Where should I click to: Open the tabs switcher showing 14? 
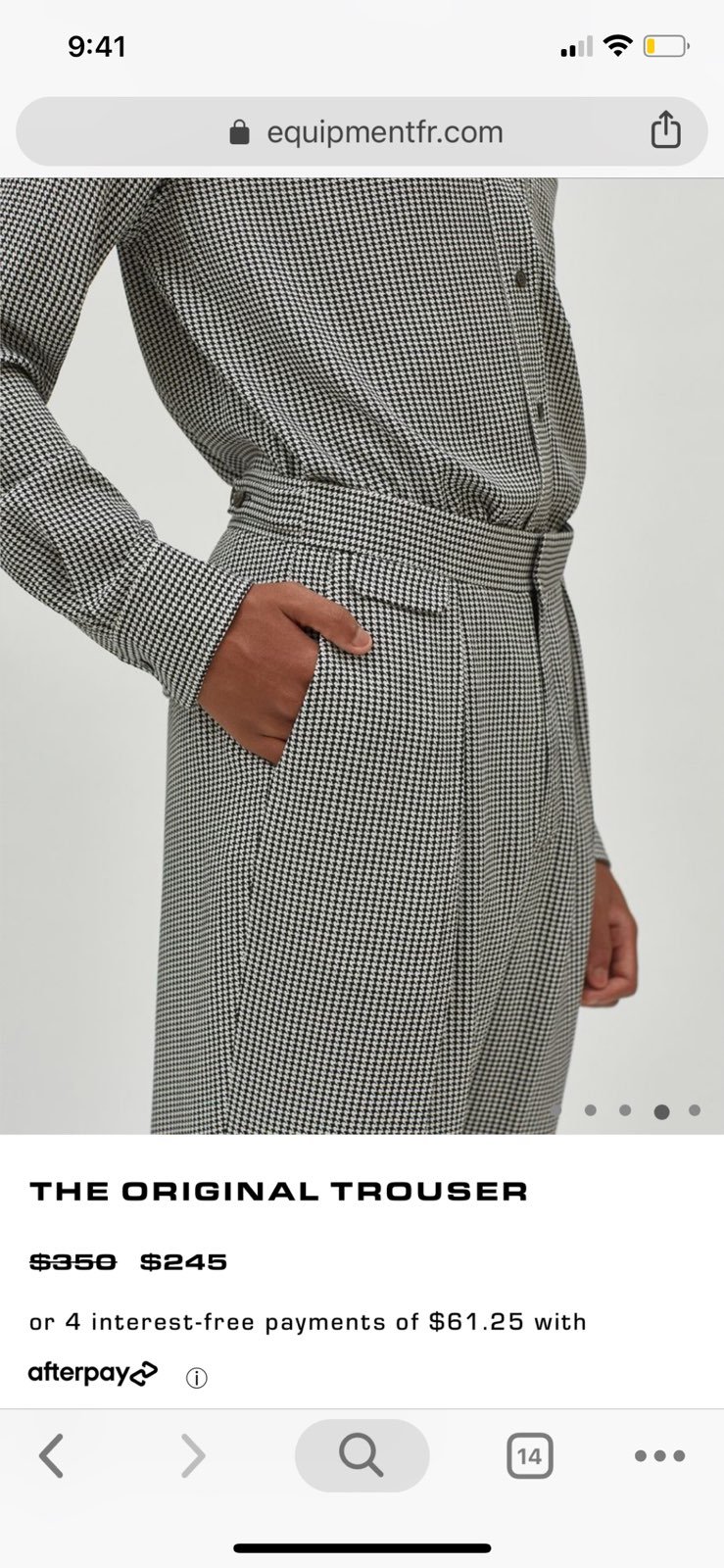[x=529, y=1456]
